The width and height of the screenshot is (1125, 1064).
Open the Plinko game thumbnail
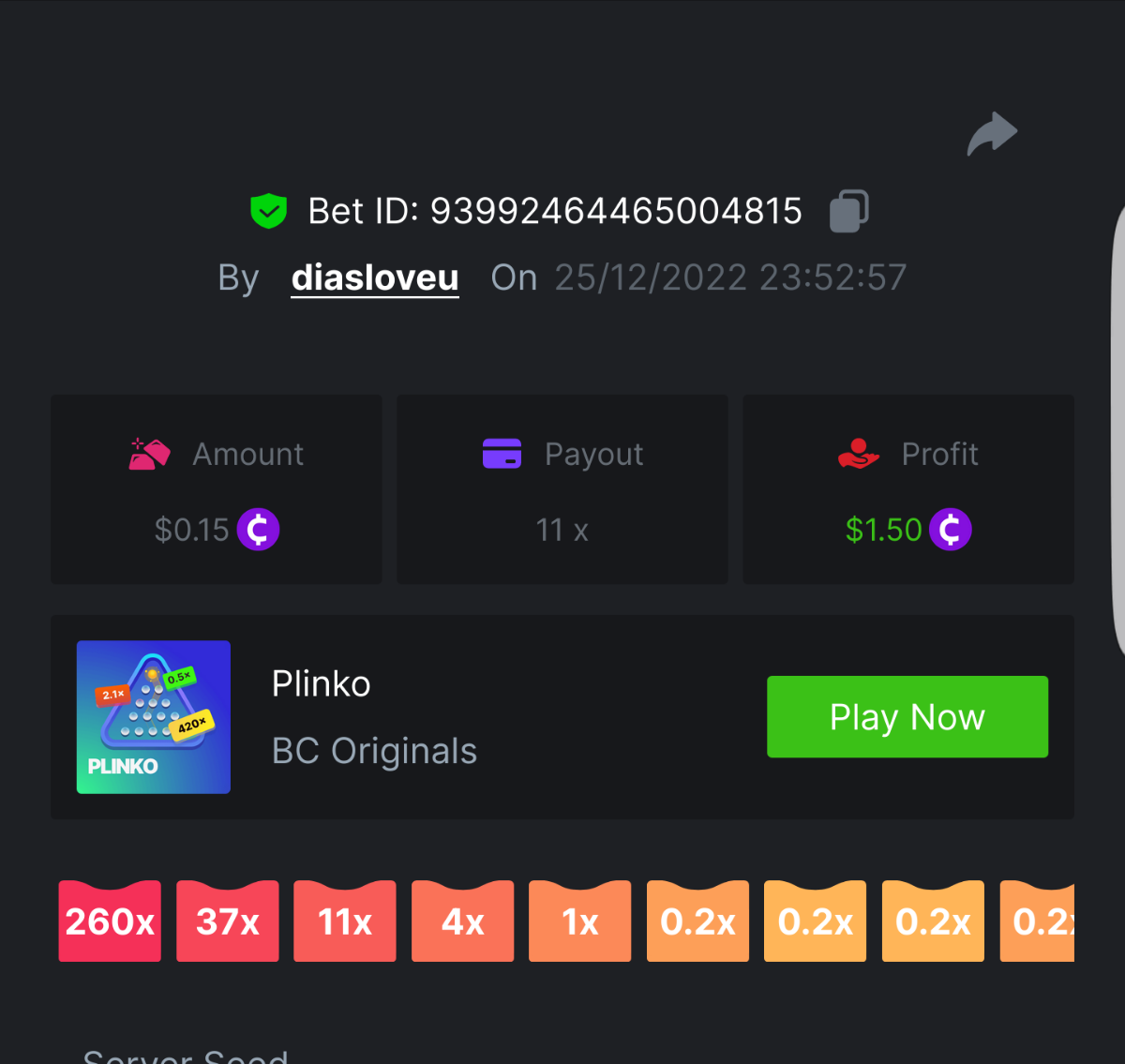point(154,717)
